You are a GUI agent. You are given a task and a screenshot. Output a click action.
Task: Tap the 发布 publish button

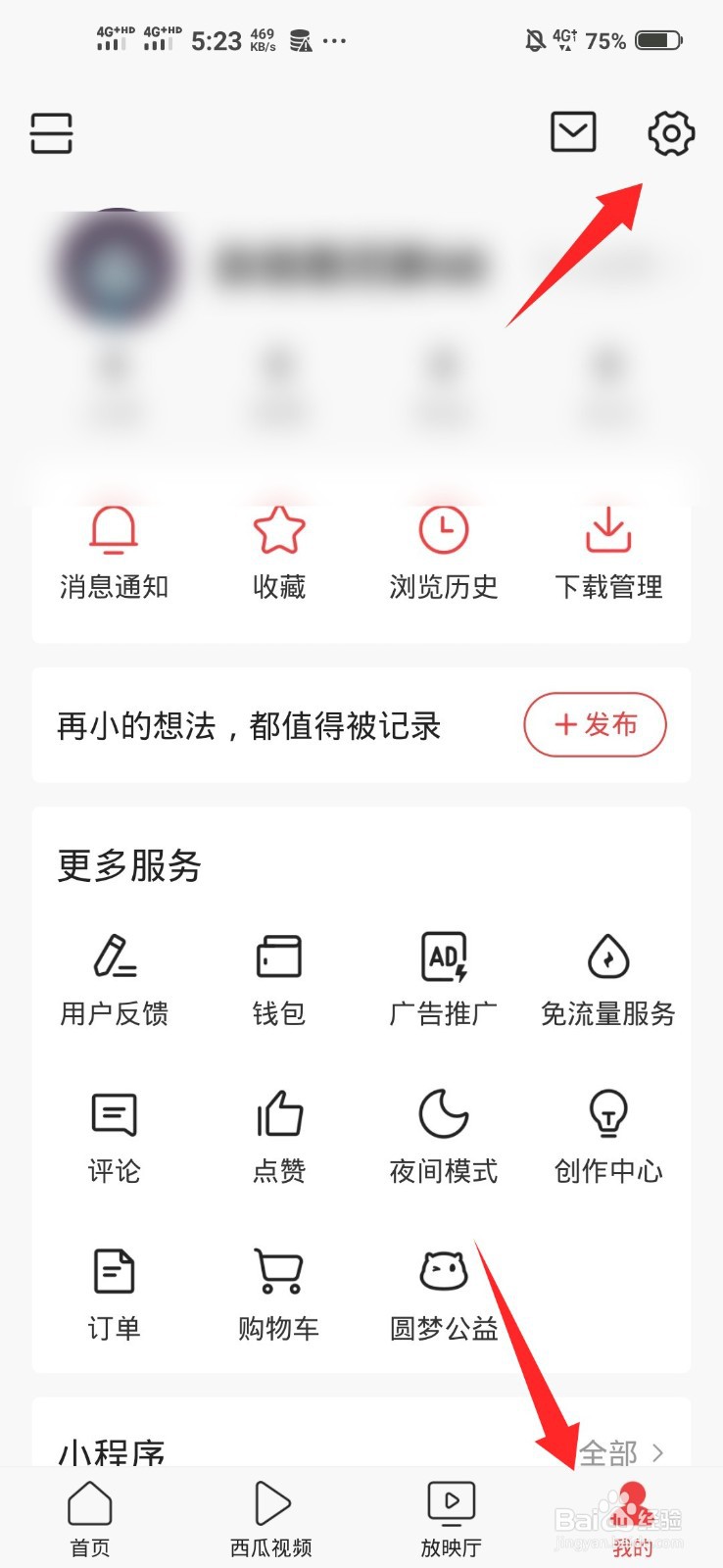[x=595, y=725]
